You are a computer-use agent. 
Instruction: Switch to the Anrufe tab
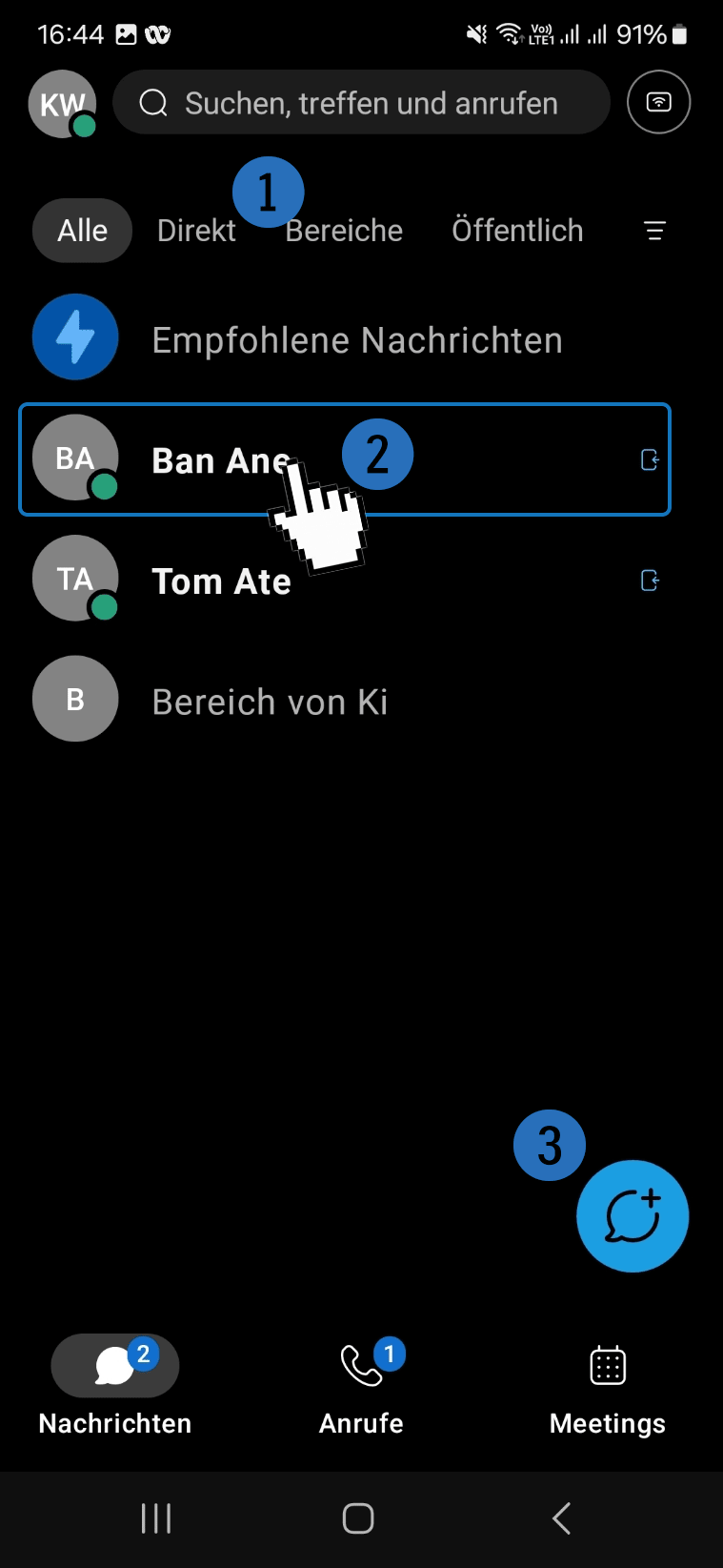361,1385
